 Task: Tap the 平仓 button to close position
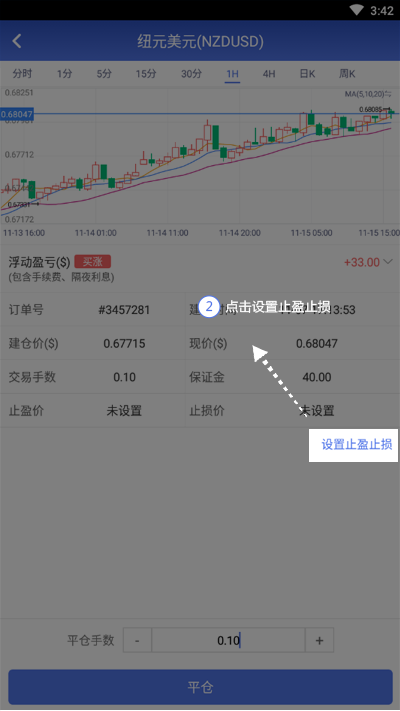point(200,687)
